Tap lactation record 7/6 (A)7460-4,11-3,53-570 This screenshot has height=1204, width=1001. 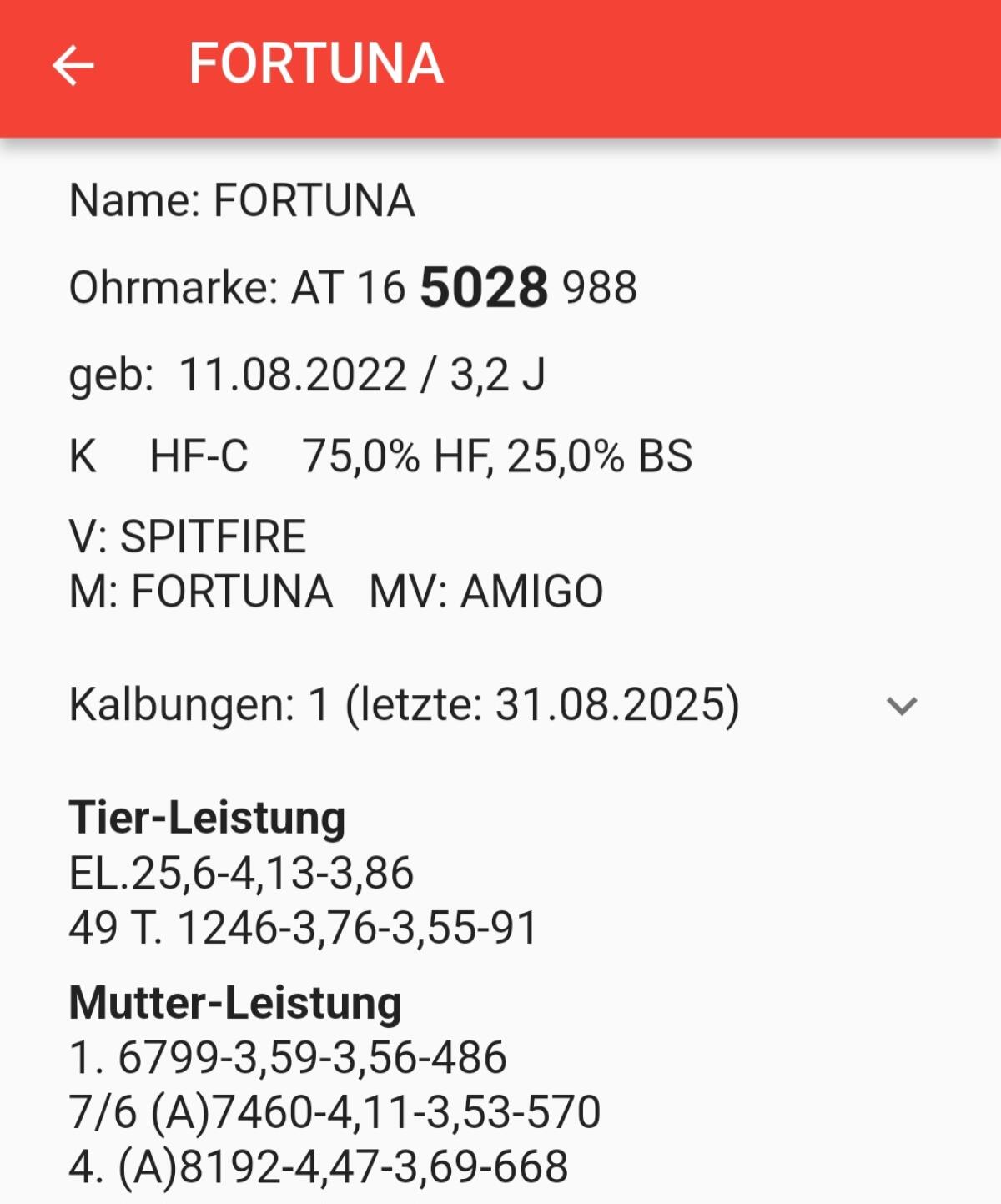334,1114
